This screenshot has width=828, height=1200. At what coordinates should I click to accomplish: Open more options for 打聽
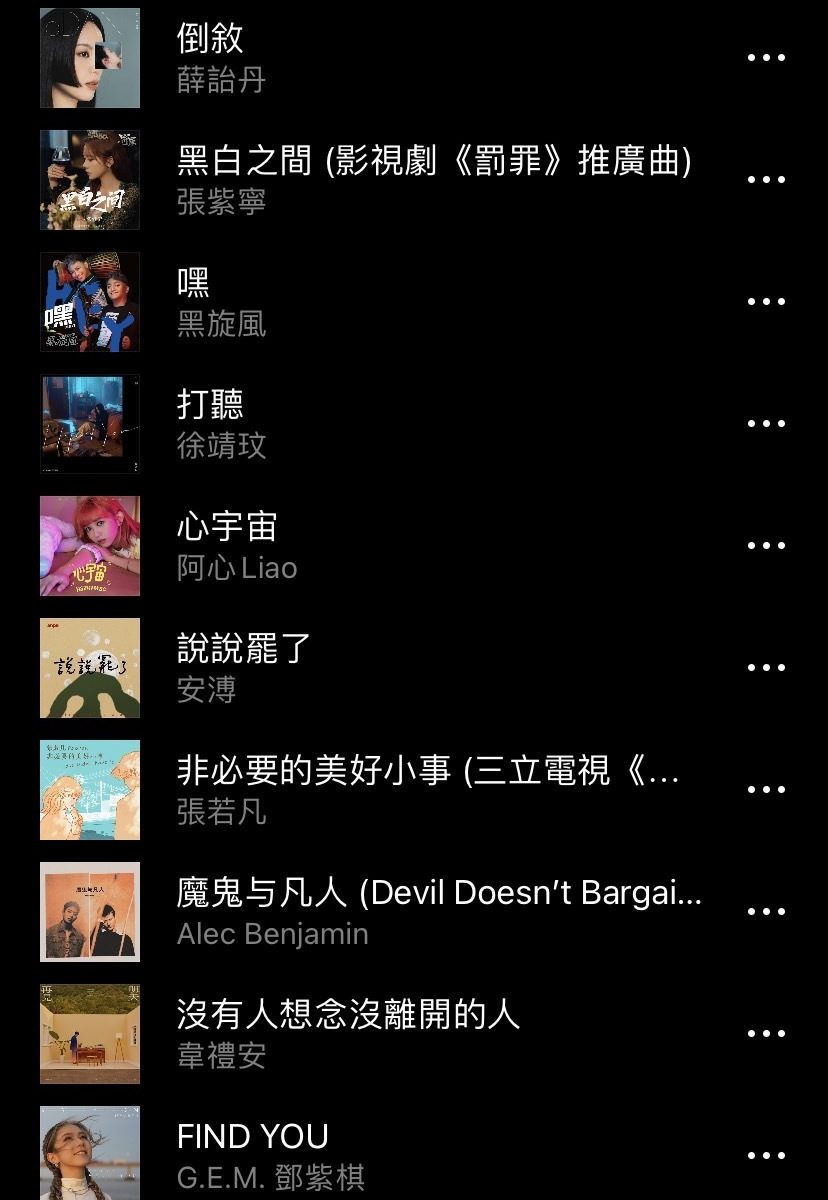[766, 424]
